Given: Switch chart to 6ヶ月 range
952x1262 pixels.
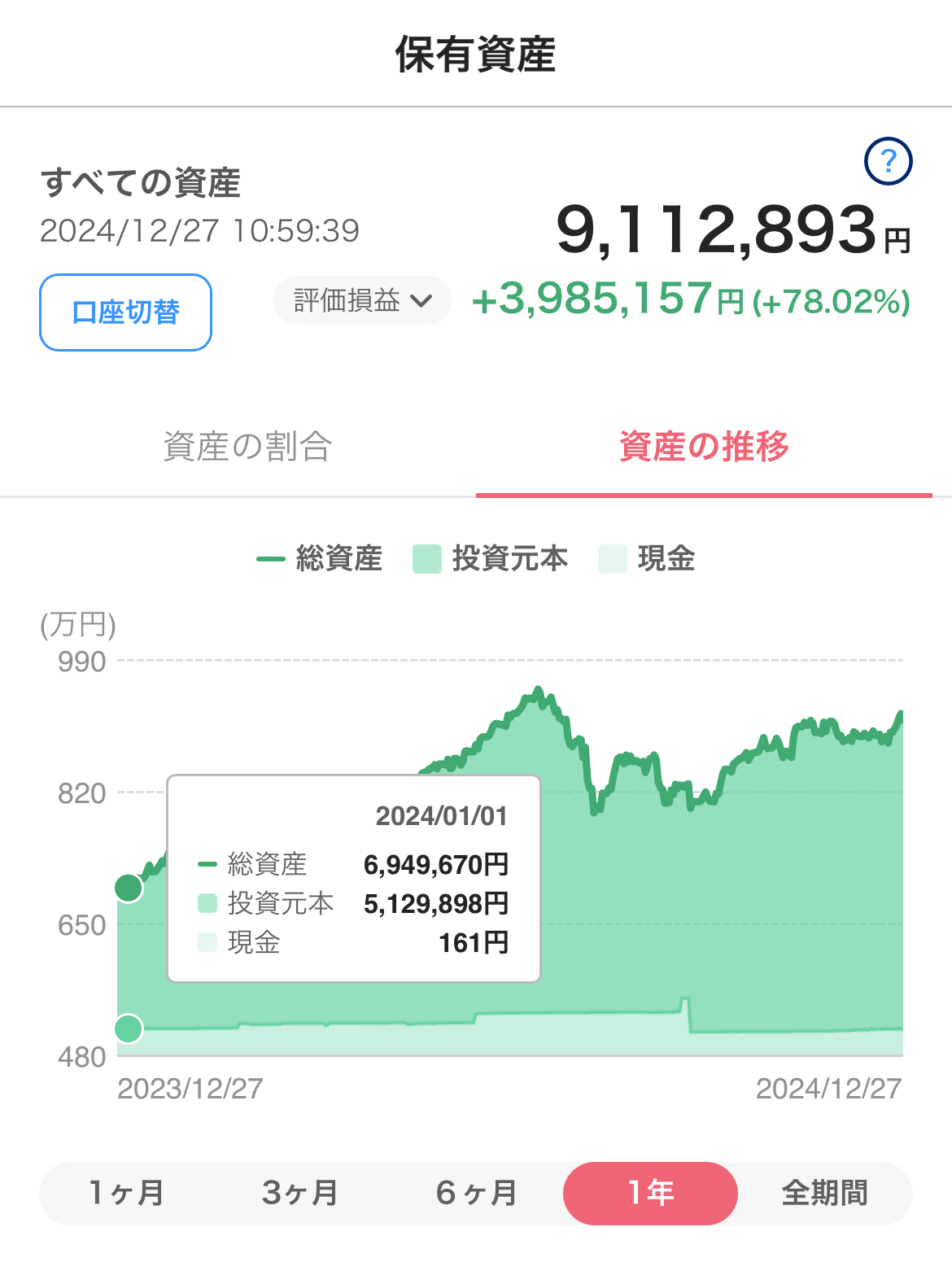Looking at the screenshot, I should pos(476,1193).
